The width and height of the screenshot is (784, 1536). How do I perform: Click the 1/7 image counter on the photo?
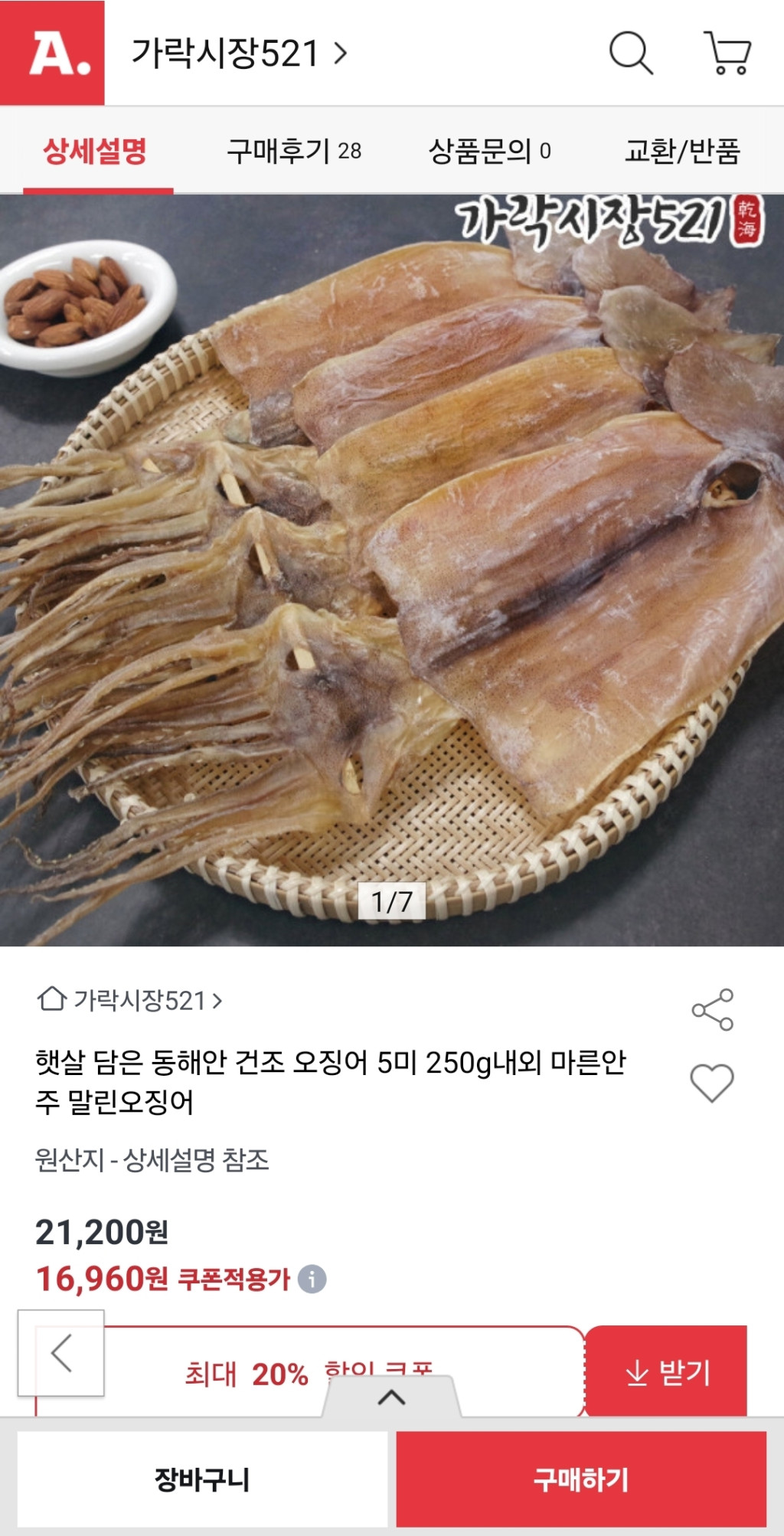(x=392, y=903)
